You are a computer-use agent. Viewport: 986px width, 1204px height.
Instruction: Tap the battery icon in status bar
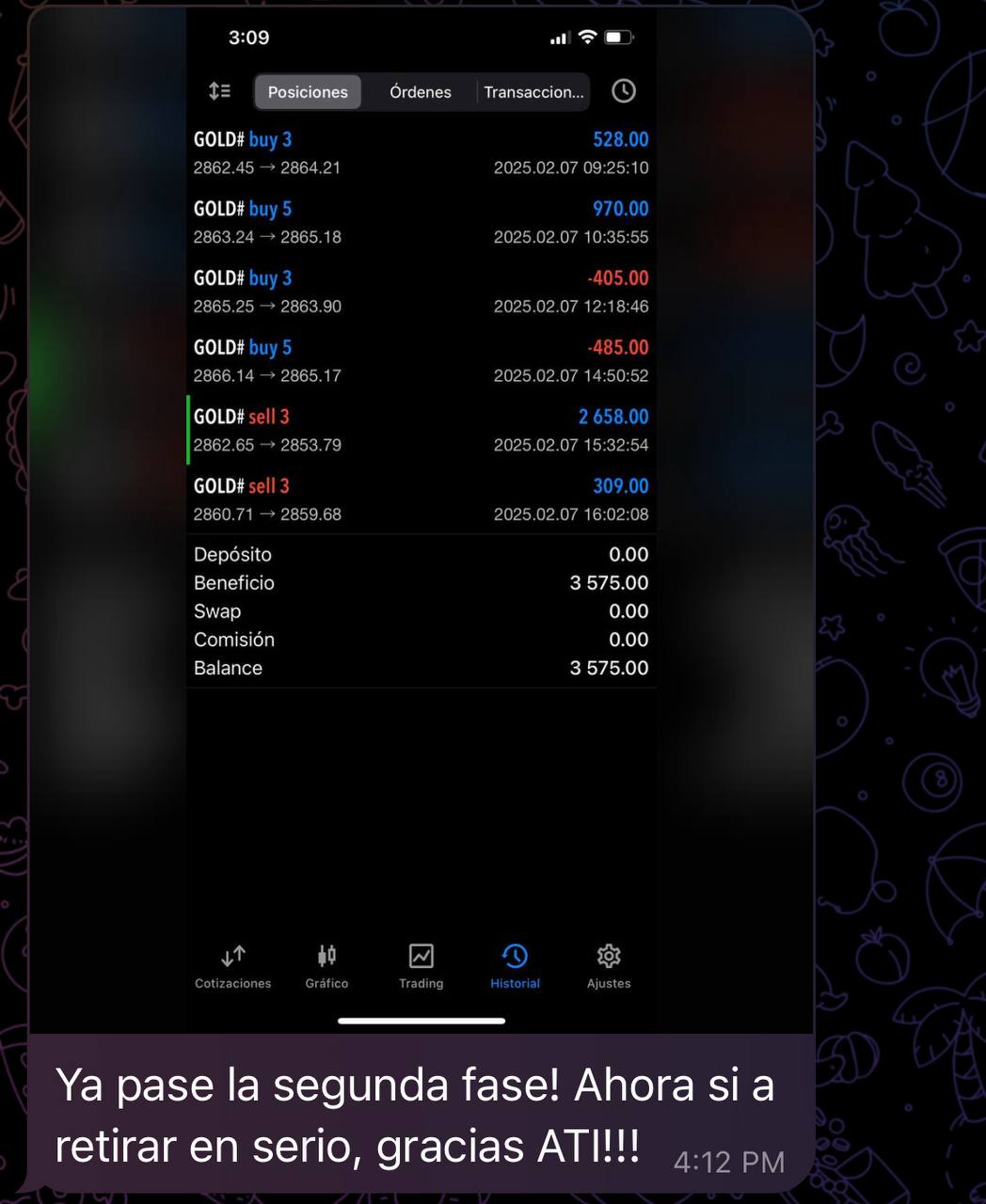pyautogui.click(x=620, y=38)
